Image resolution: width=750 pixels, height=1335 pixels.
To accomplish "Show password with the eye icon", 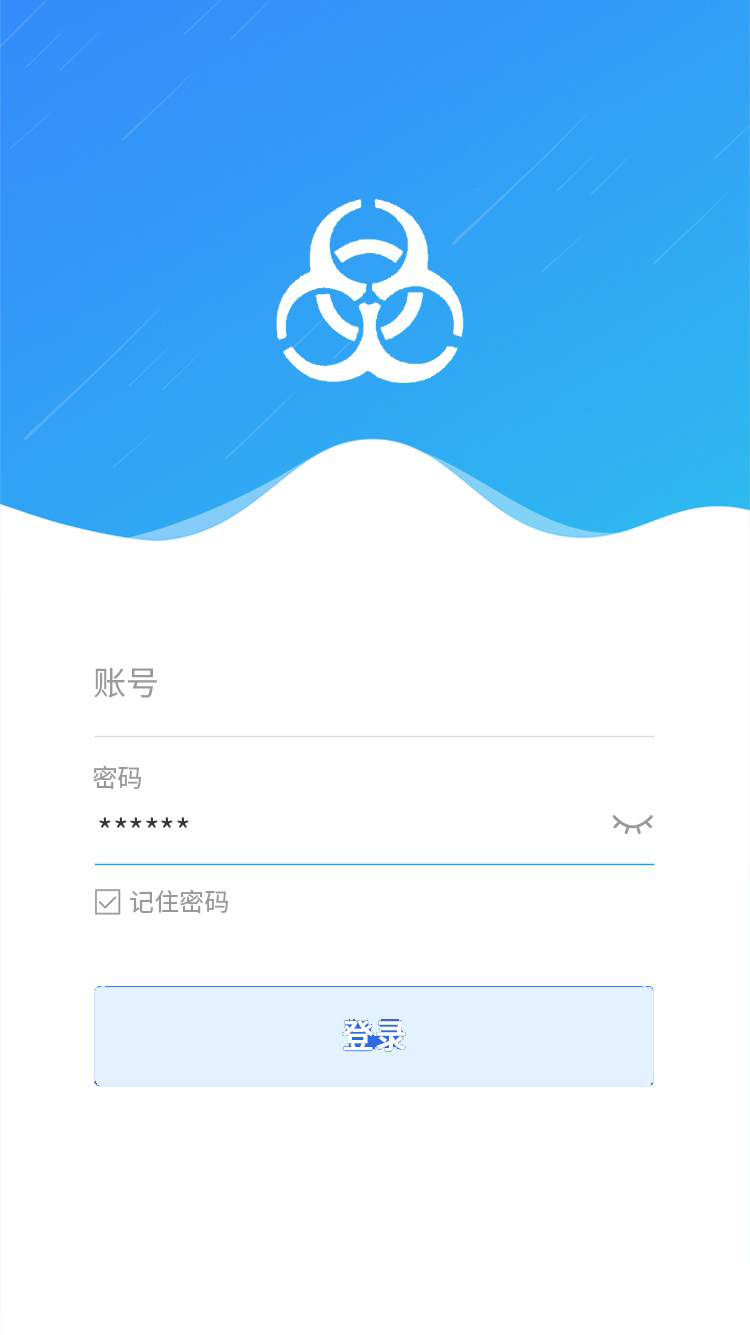I will pos(632,824).
